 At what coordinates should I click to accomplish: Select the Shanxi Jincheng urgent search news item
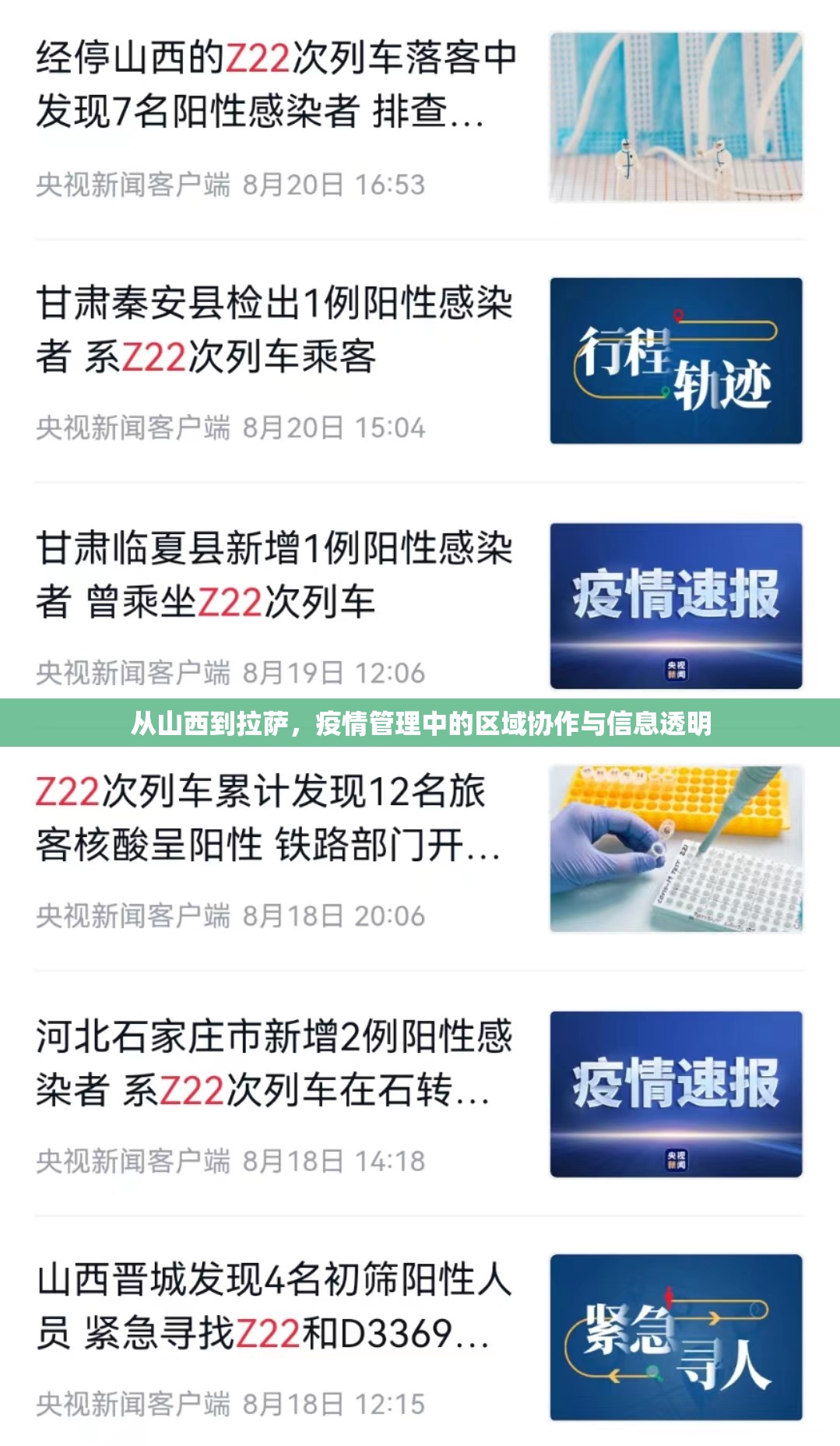pyautogui.click(x=274, y=1306)
